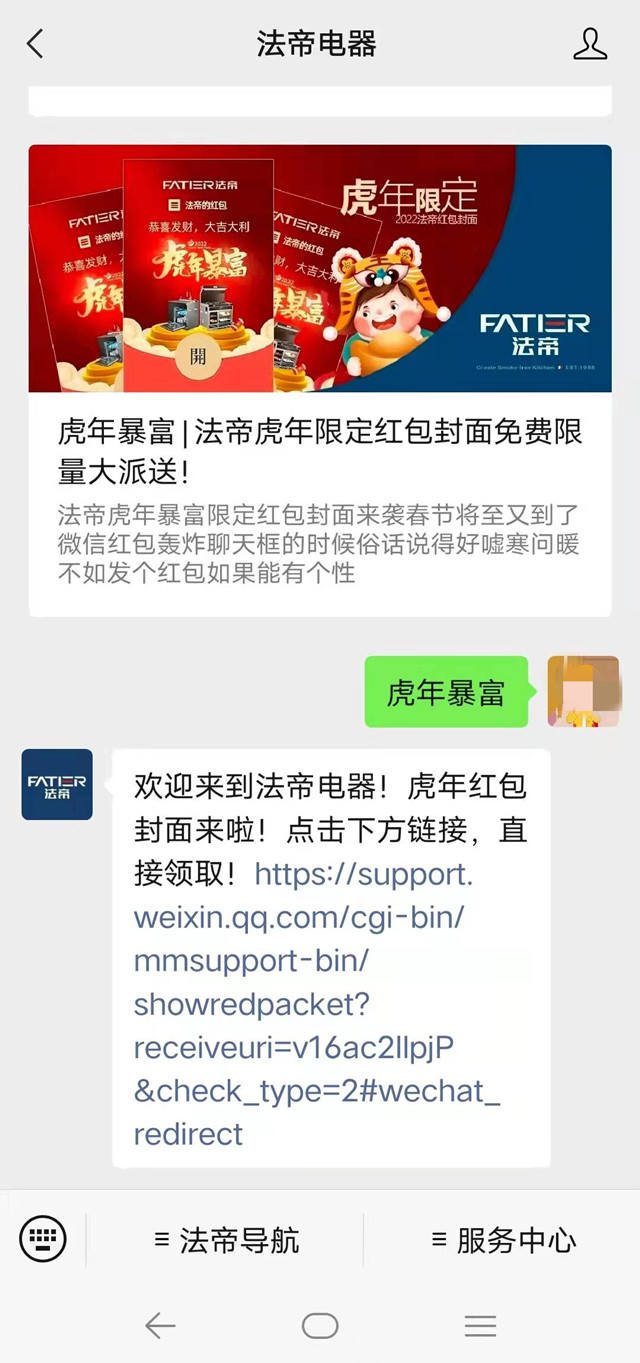Switch to keyboard input mode
Image resolution: width=640 pixels, height=1363 pixels.
(43, 1241)
